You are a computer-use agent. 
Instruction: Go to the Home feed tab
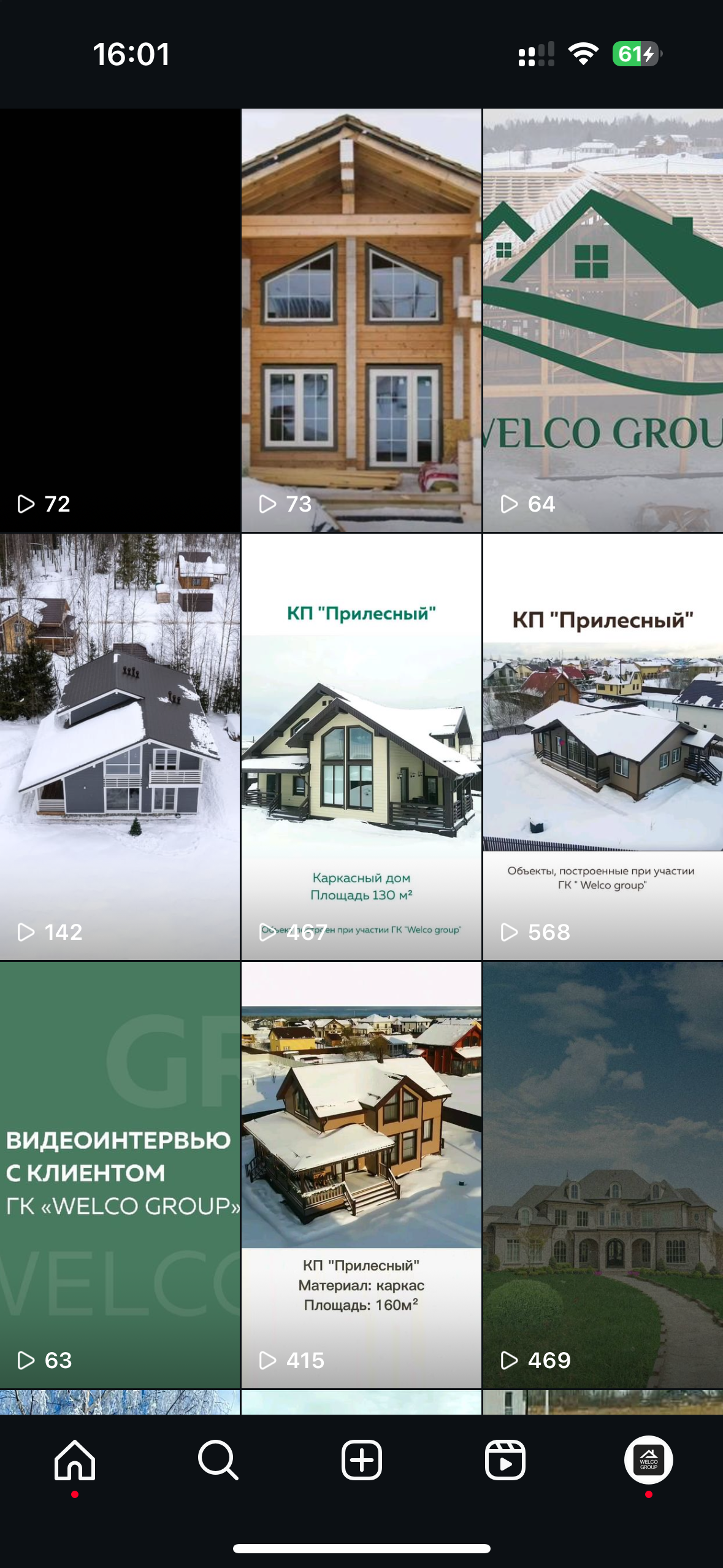pos(75,1460)
